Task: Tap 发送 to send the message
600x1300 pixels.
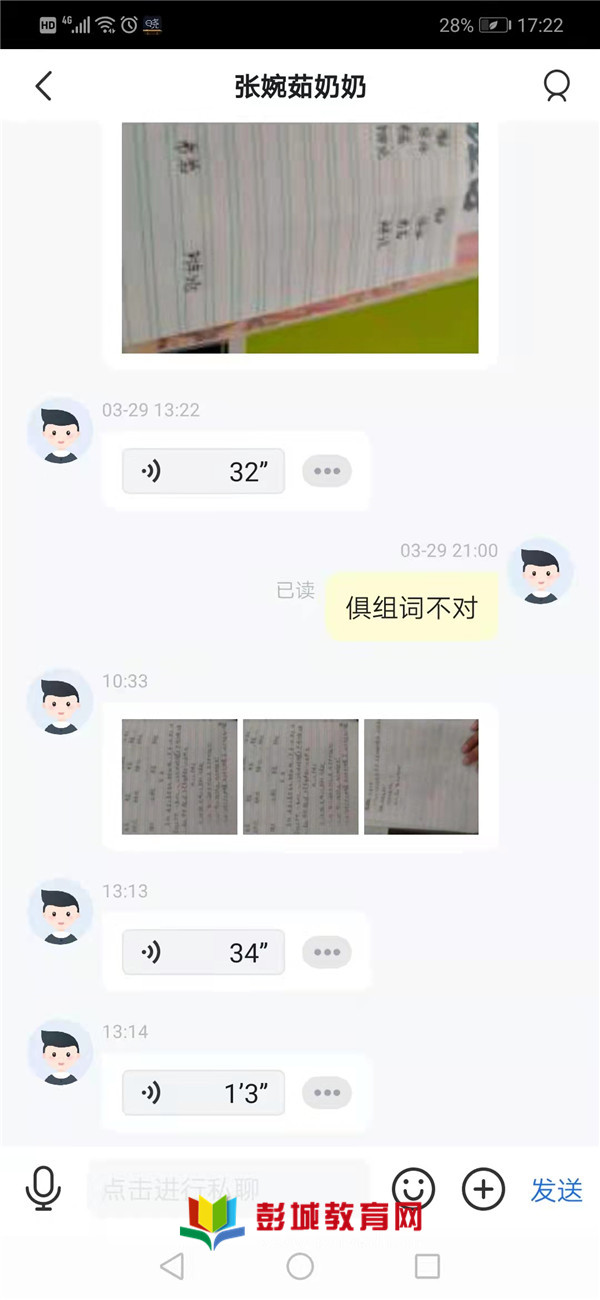Action: tap(556, 1189)
